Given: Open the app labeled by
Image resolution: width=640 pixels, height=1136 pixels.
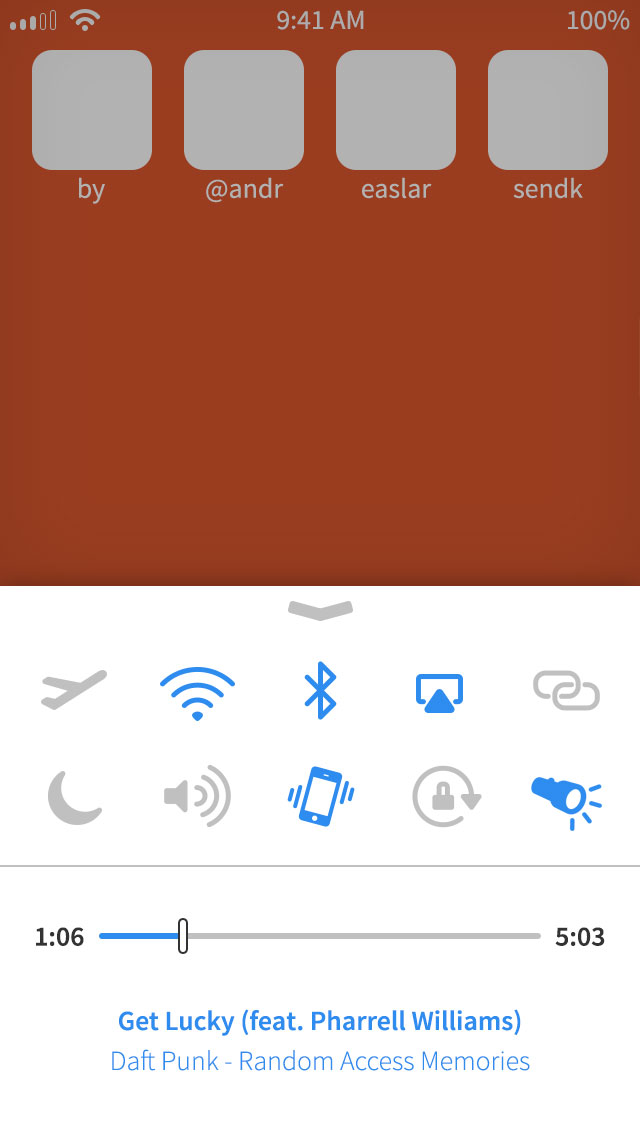Looking at the screenshot, I should pos(92,110).
